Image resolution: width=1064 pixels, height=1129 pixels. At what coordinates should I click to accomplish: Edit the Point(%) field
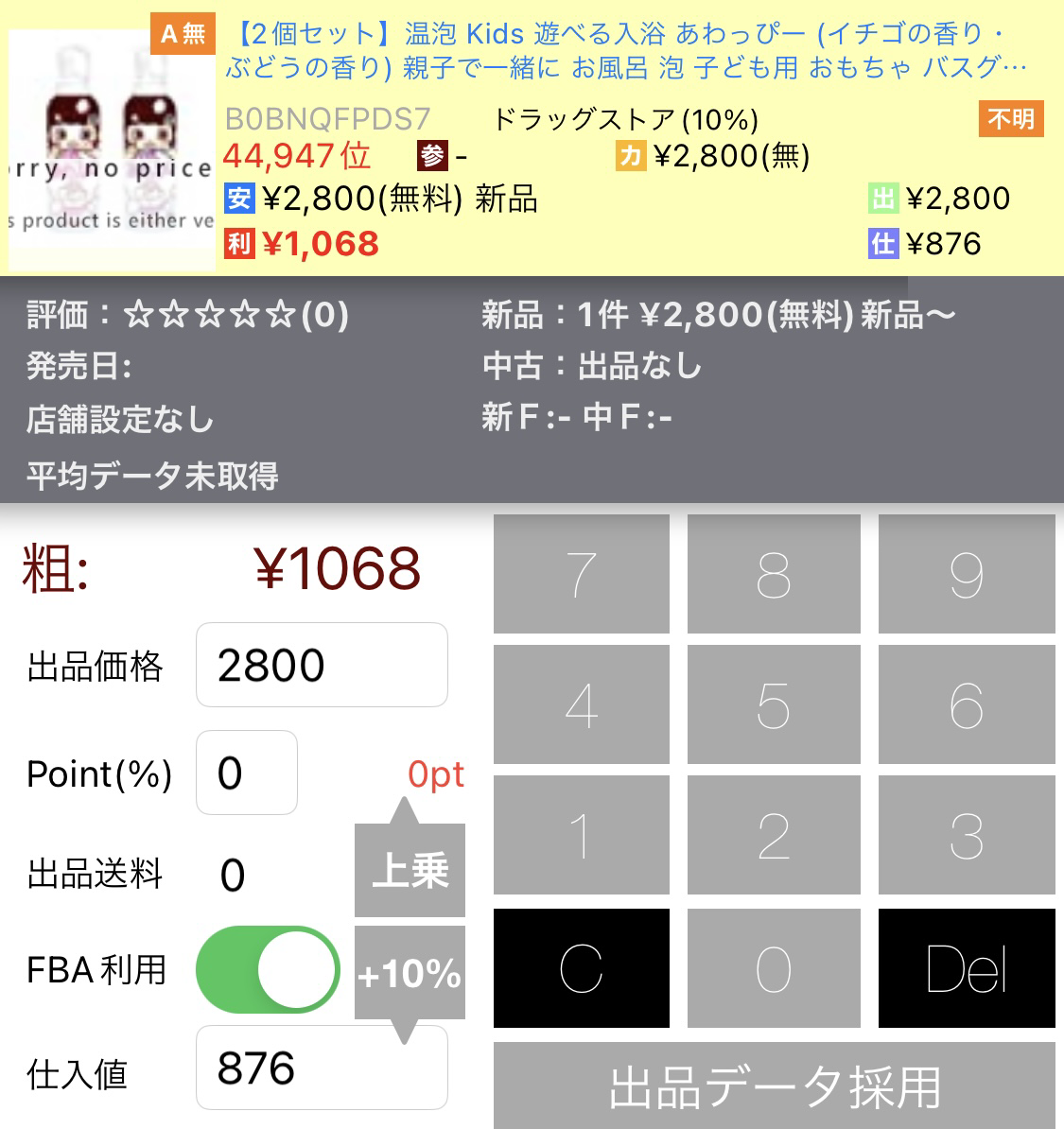[247, 773]
